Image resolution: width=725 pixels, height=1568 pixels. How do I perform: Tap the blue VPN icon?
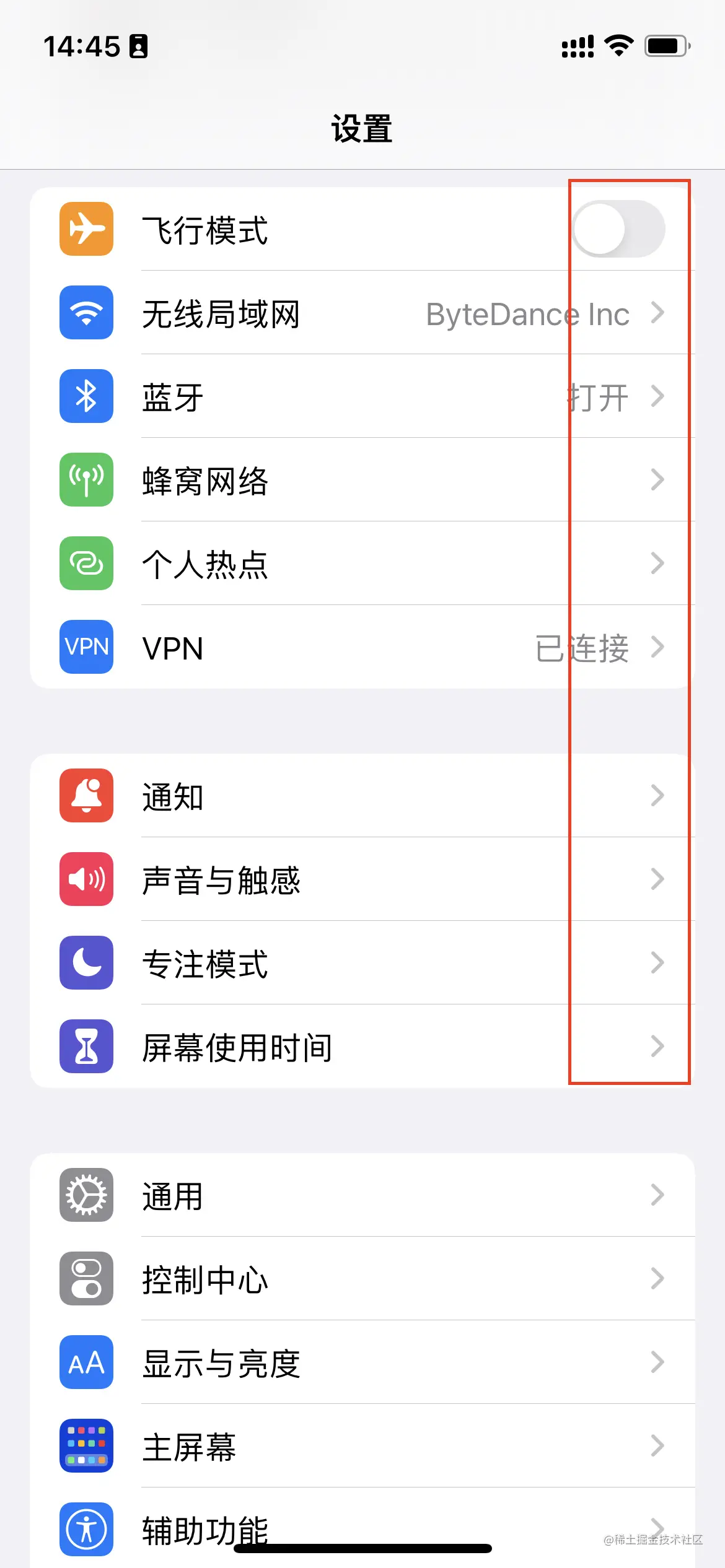86,648
